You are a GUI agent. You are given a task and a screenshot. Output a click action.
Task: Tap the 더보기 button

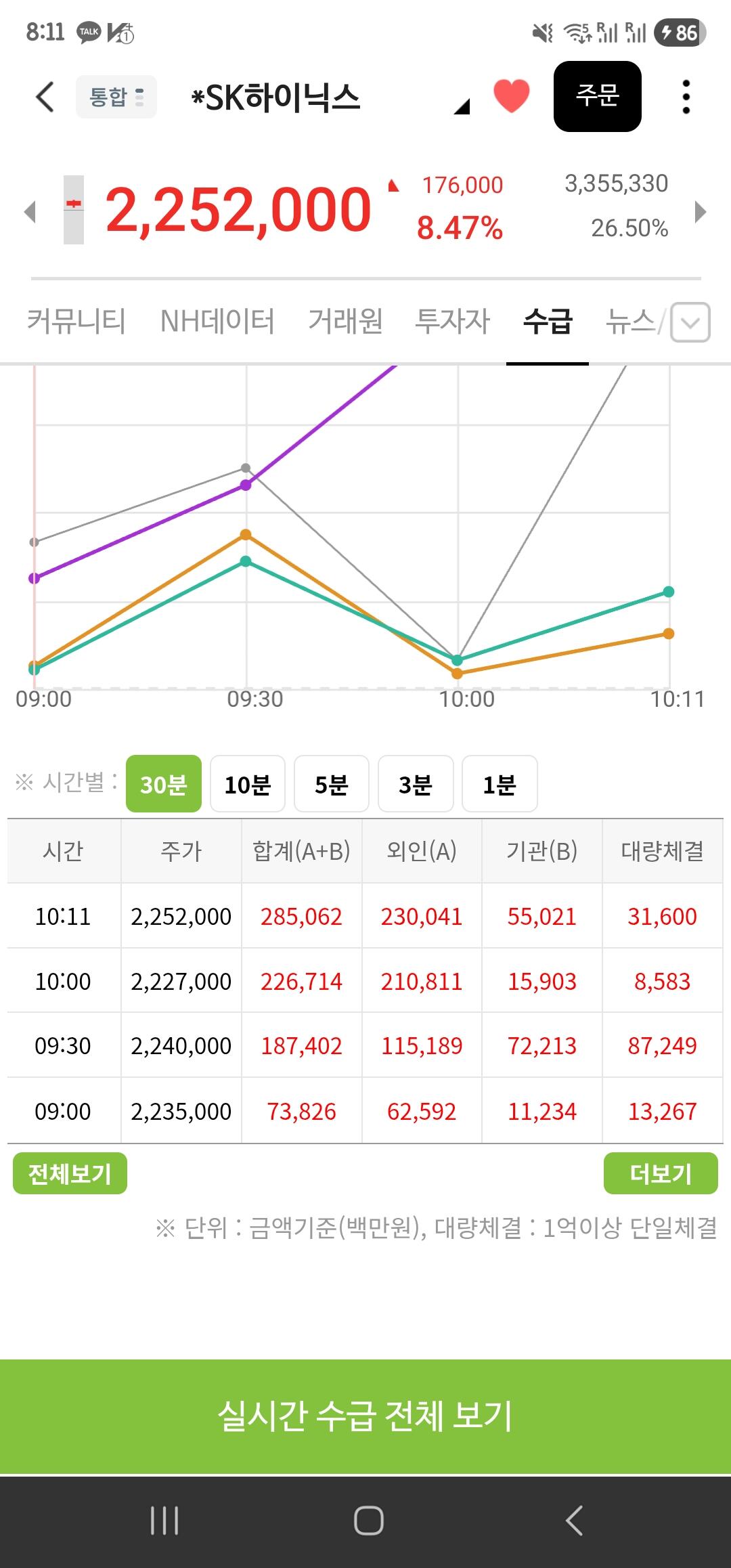[x=661, y=1173]
